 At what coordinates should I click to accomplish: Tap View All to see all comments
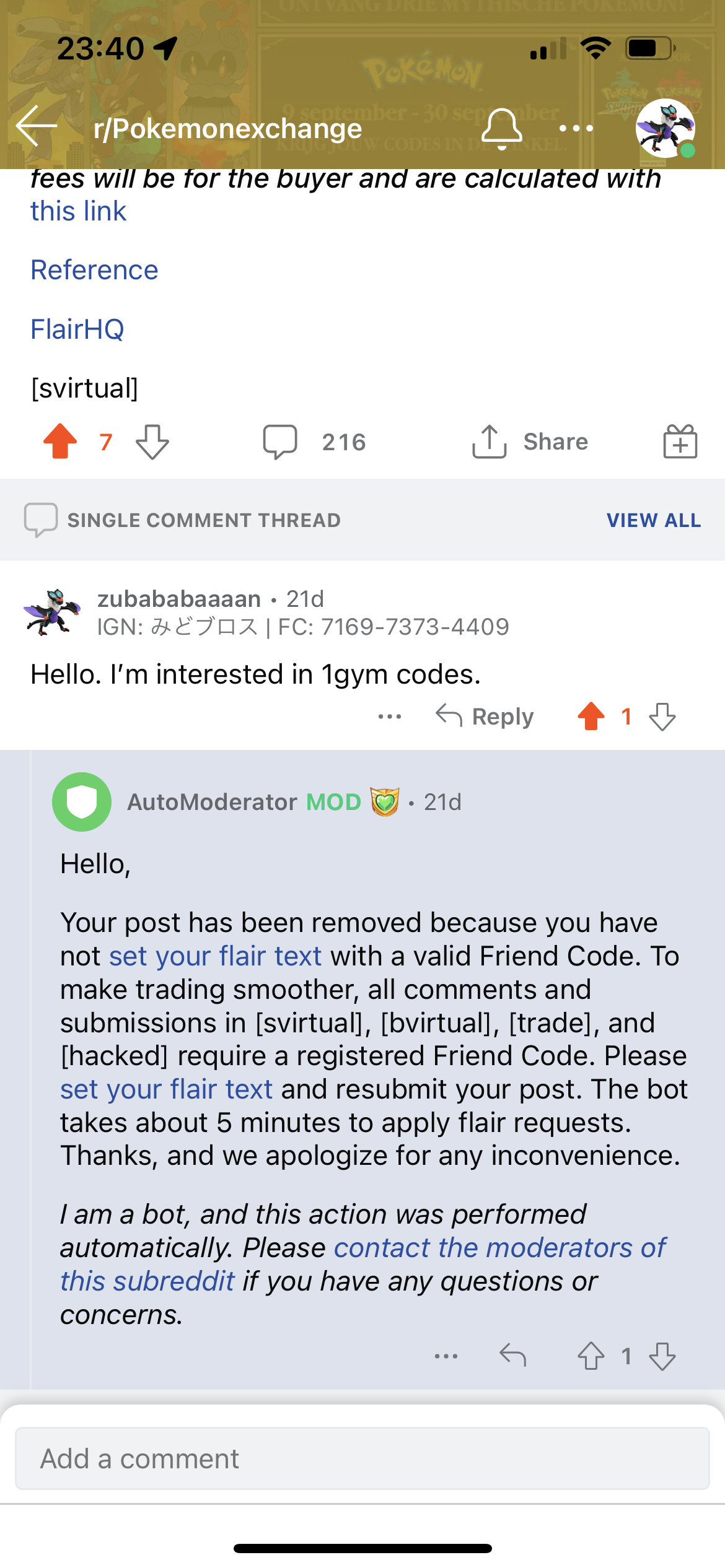click(x=654, y=520)
